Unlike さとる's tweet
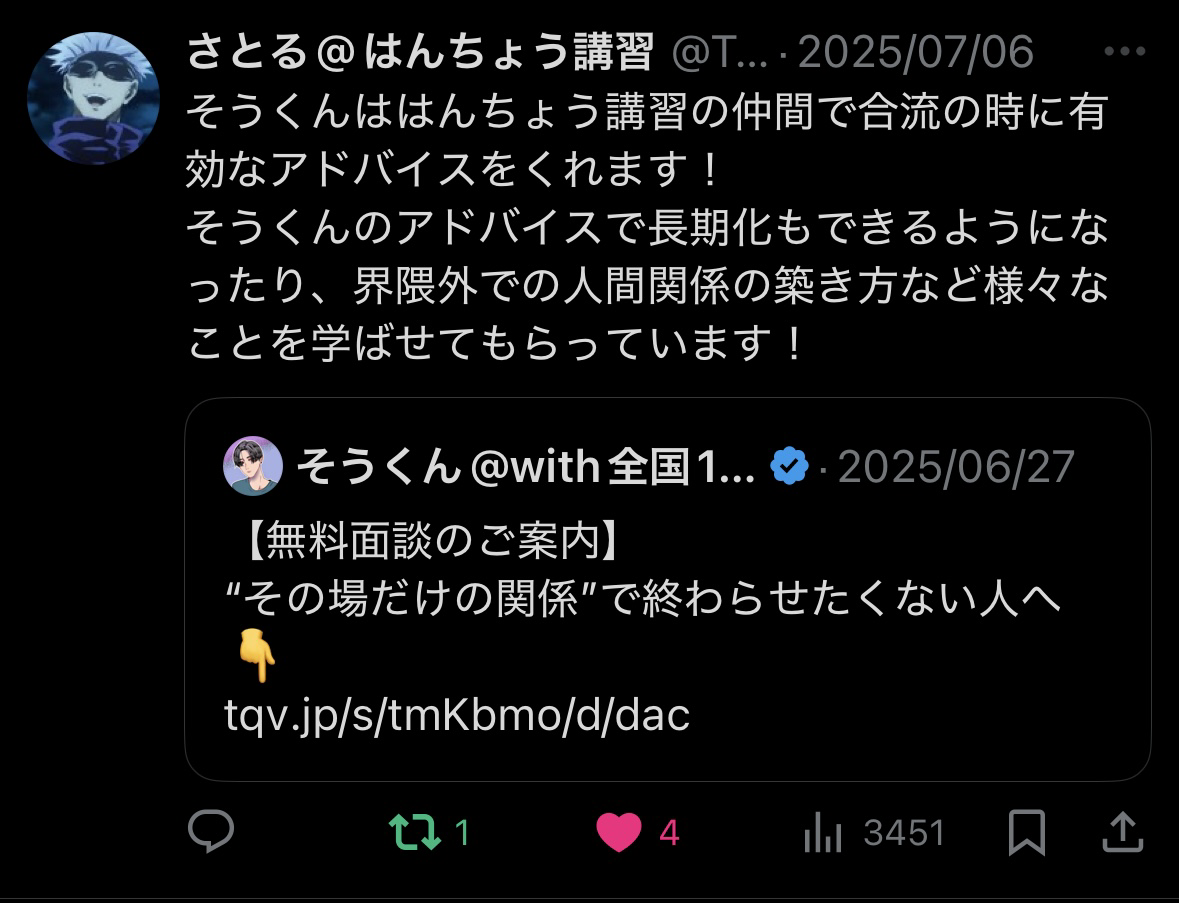The image size is (1179, 903). 619,832
